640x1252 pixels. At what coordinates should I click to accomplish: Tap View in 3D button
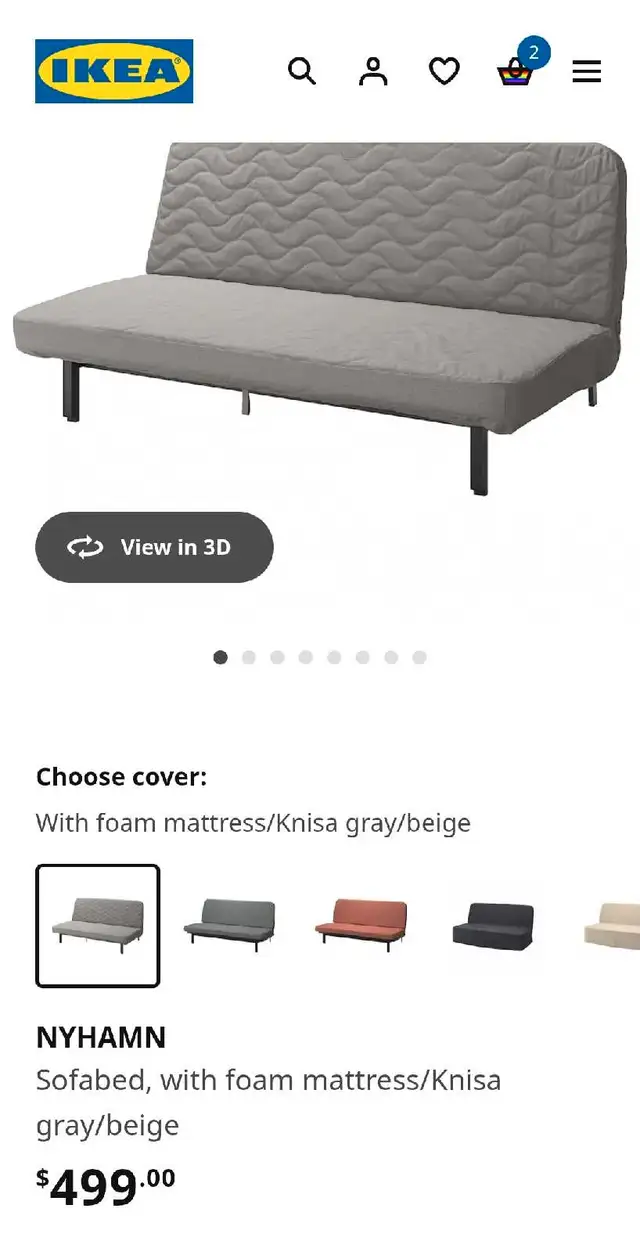(154, 547)
